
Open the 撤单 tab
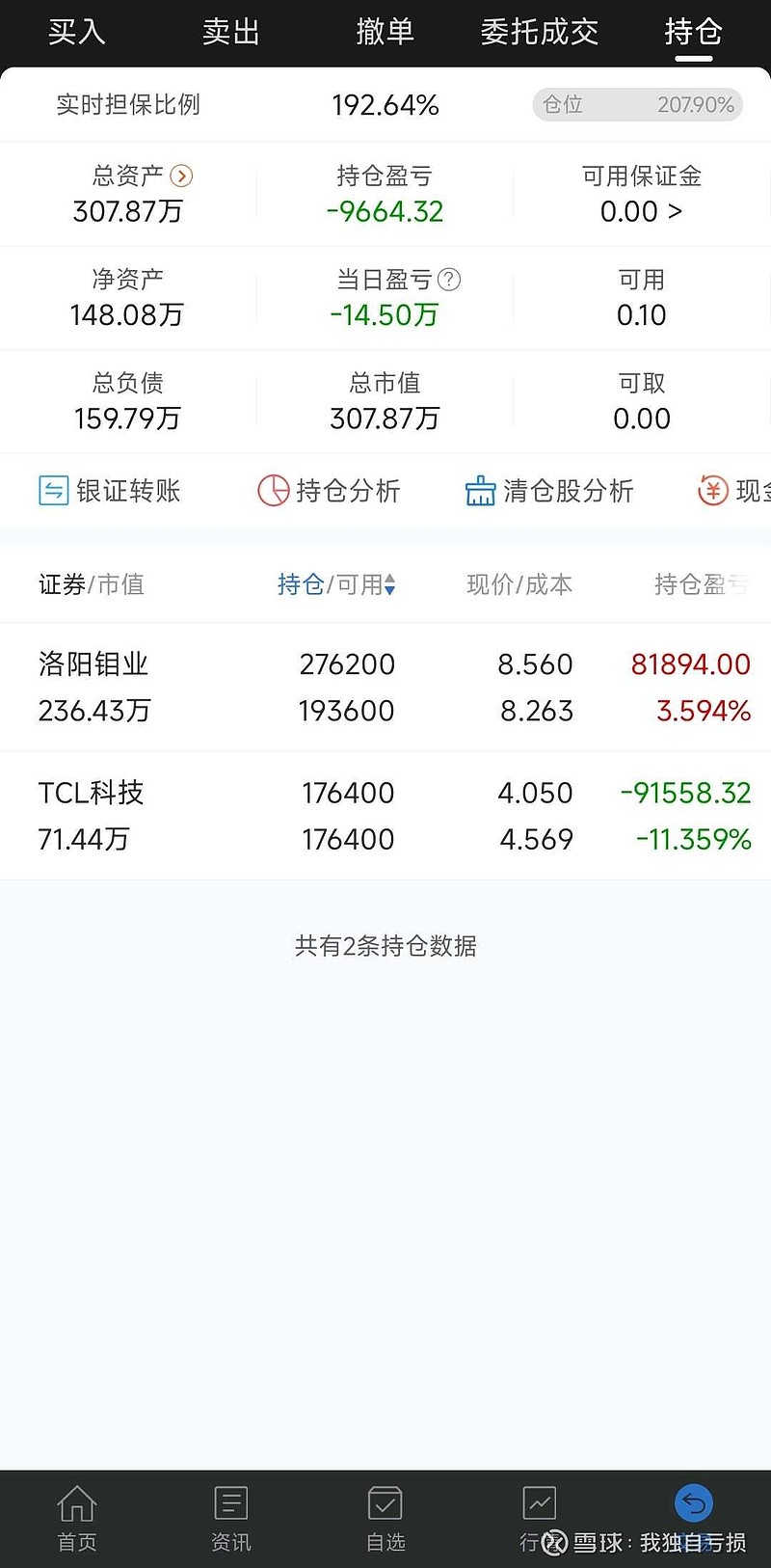[385, 32]
